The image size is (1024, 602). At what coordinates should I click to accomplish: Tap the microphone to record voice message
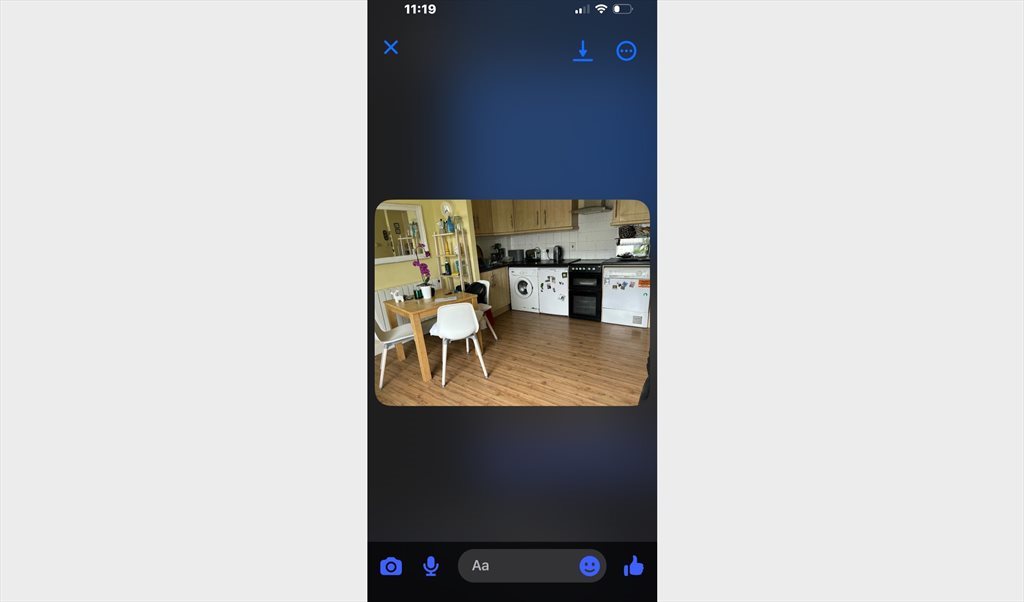[431, 566]
